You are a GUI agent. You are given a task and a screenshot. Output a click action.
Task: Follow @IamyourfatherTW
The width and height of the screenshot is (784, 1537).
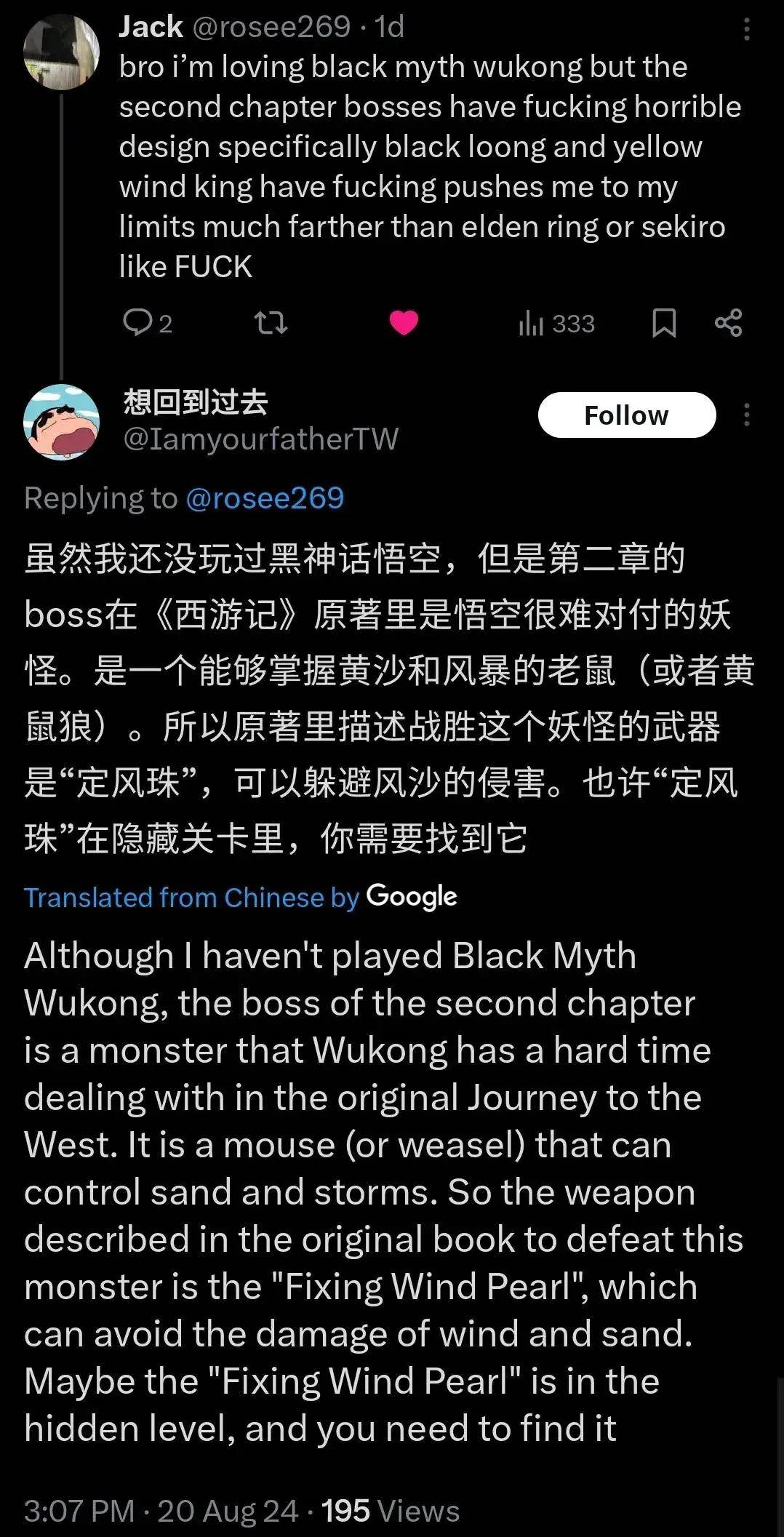coord(626,415)
